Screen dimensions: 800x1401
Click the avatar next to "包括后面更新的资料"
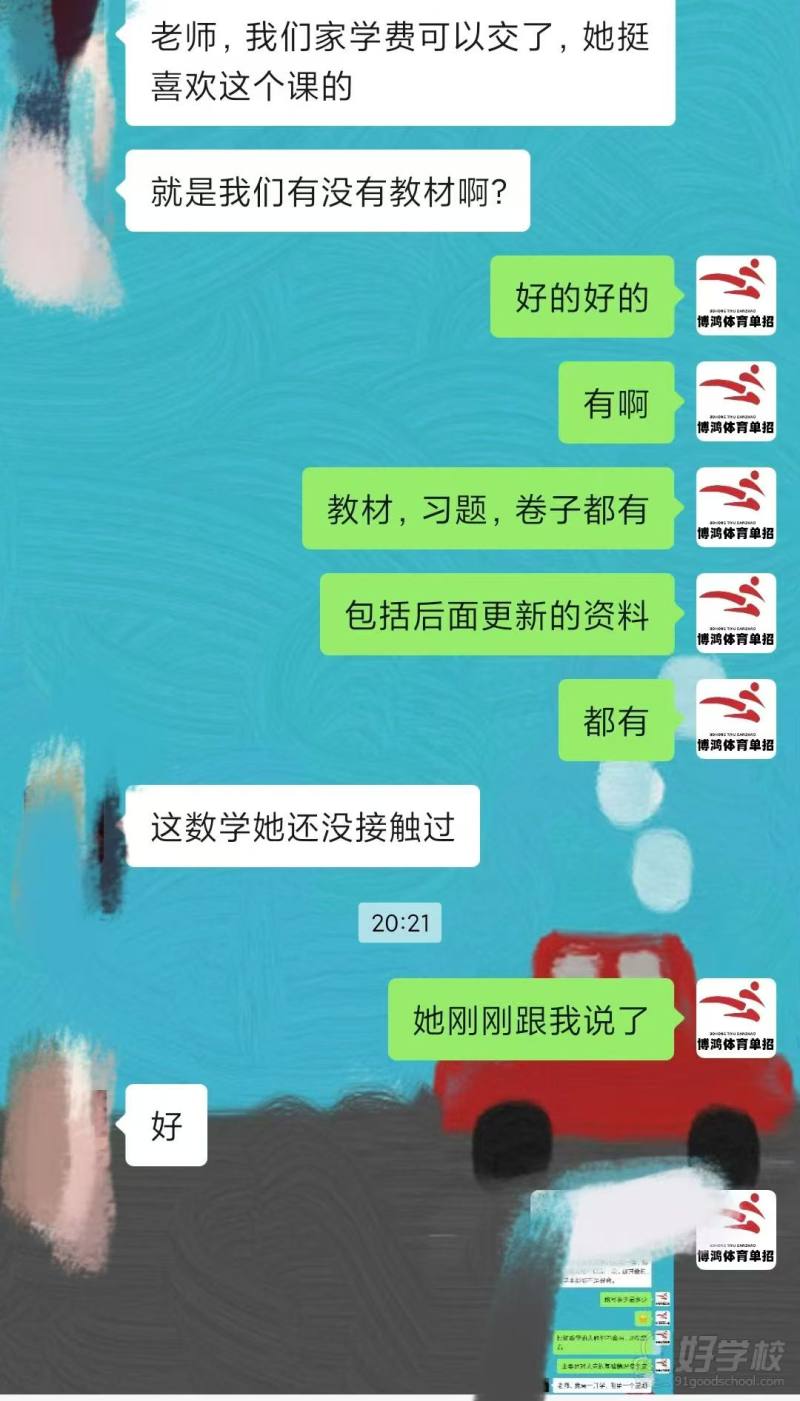click(x=736, y=614)
